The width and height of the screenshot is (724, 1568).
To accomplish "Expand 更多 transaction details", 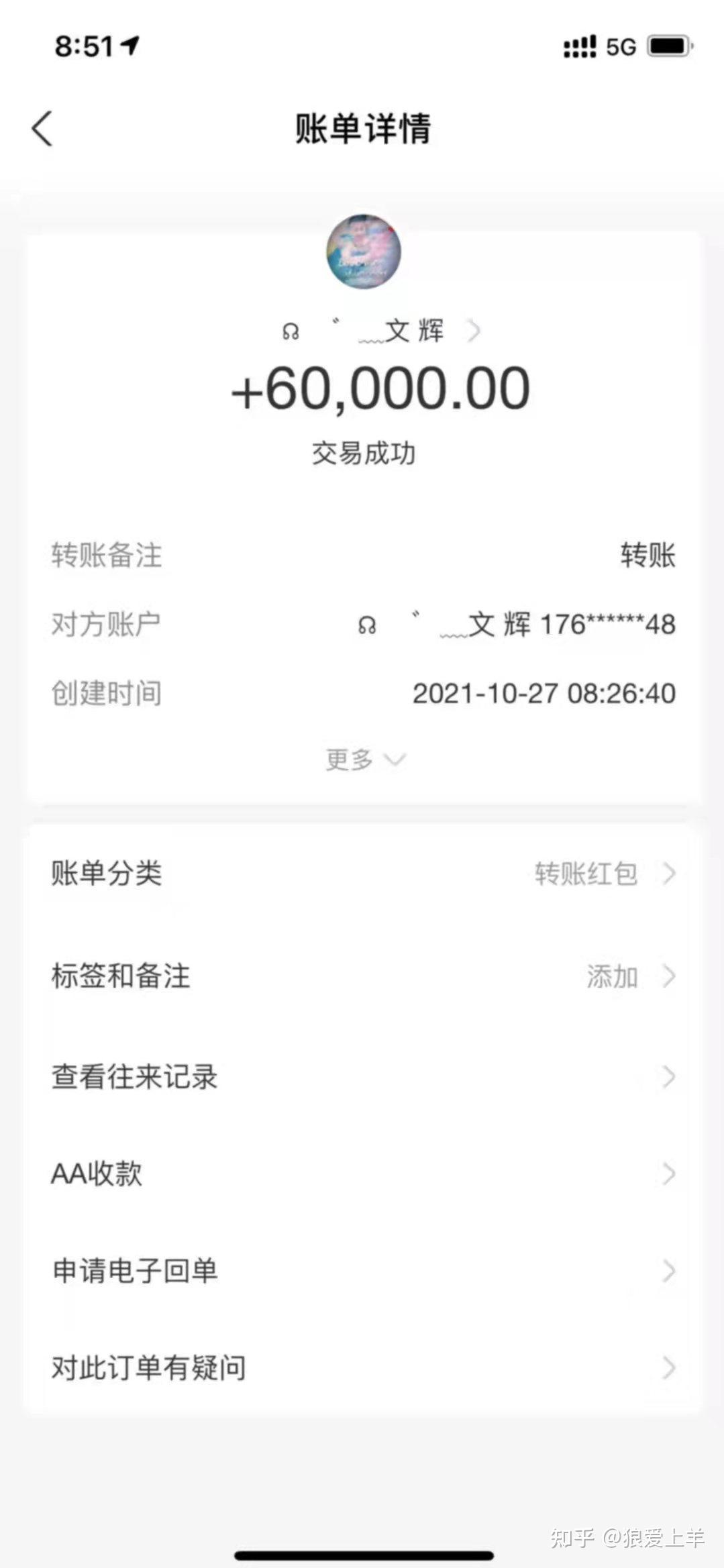I will click(x=364, y=760).
